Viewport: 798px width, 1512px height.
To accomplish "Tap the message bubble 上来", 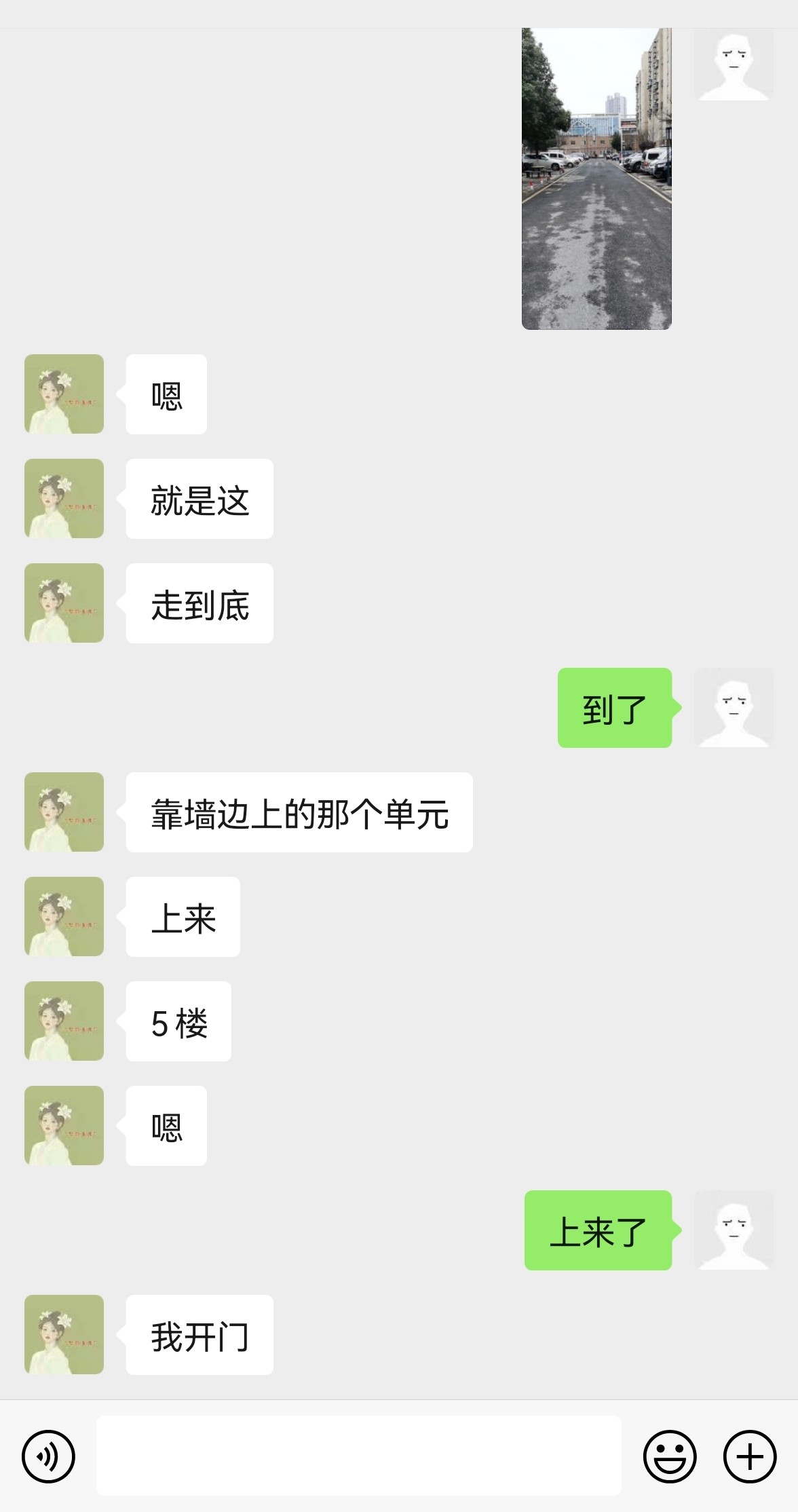I will 182,917.
